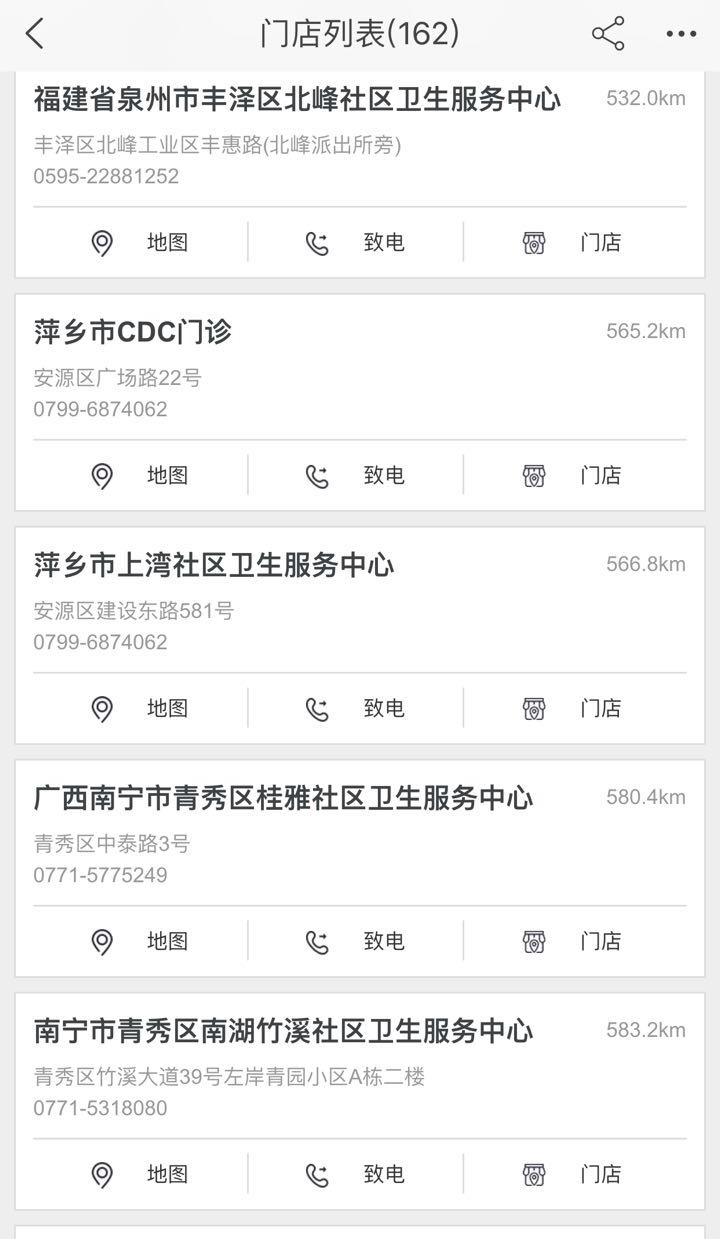The height and width of the screenshot is (1239, 720).
Task: Call 萍乡市CDC门诊
Action: coord(355,475)
